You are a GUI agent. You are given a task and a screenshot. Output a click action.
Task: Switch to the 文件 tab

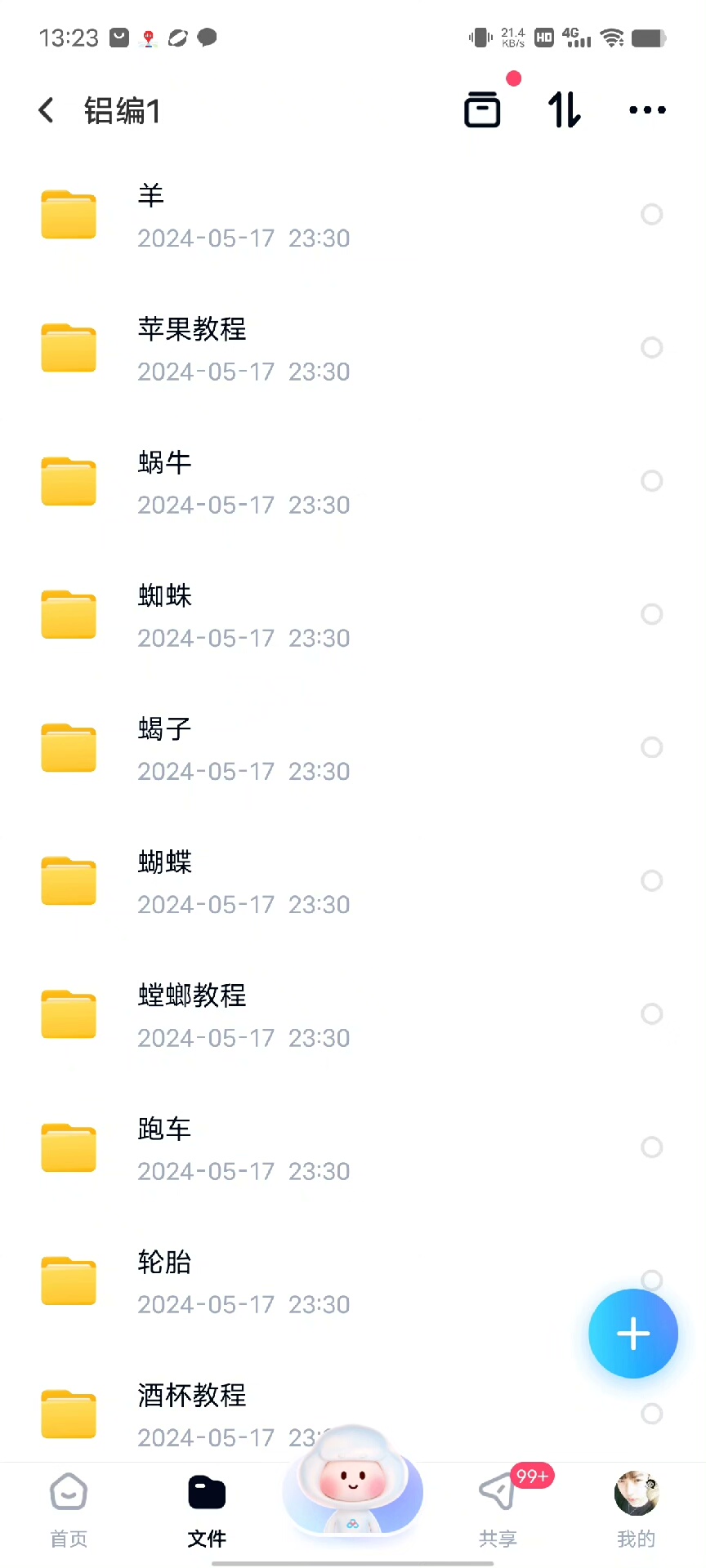coord(207,1511)
